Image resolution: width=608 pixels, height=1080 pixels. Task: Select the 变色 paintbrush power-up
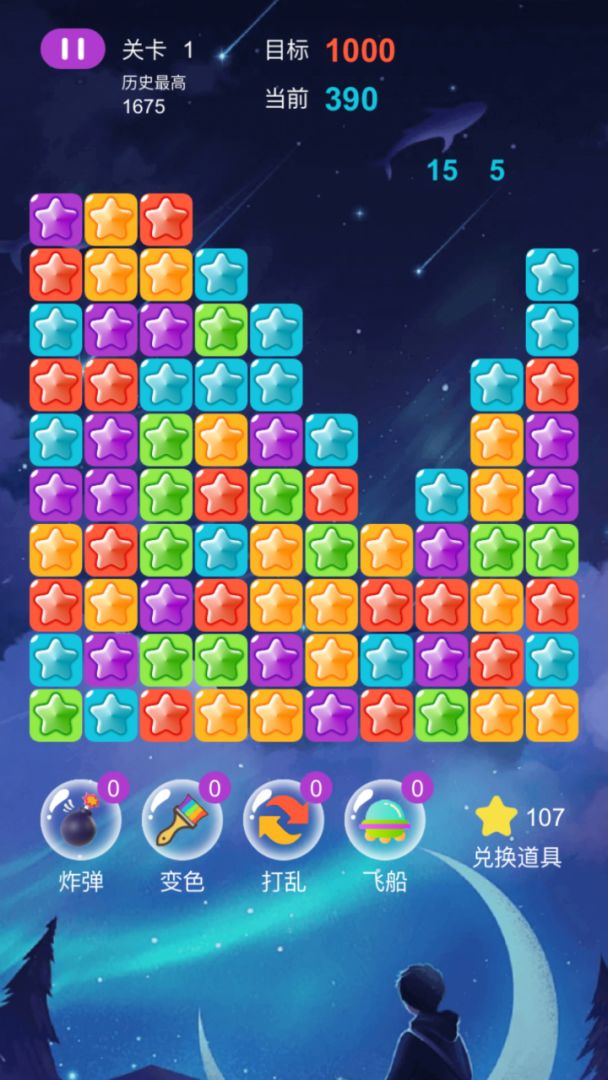(x=182, y=822)
